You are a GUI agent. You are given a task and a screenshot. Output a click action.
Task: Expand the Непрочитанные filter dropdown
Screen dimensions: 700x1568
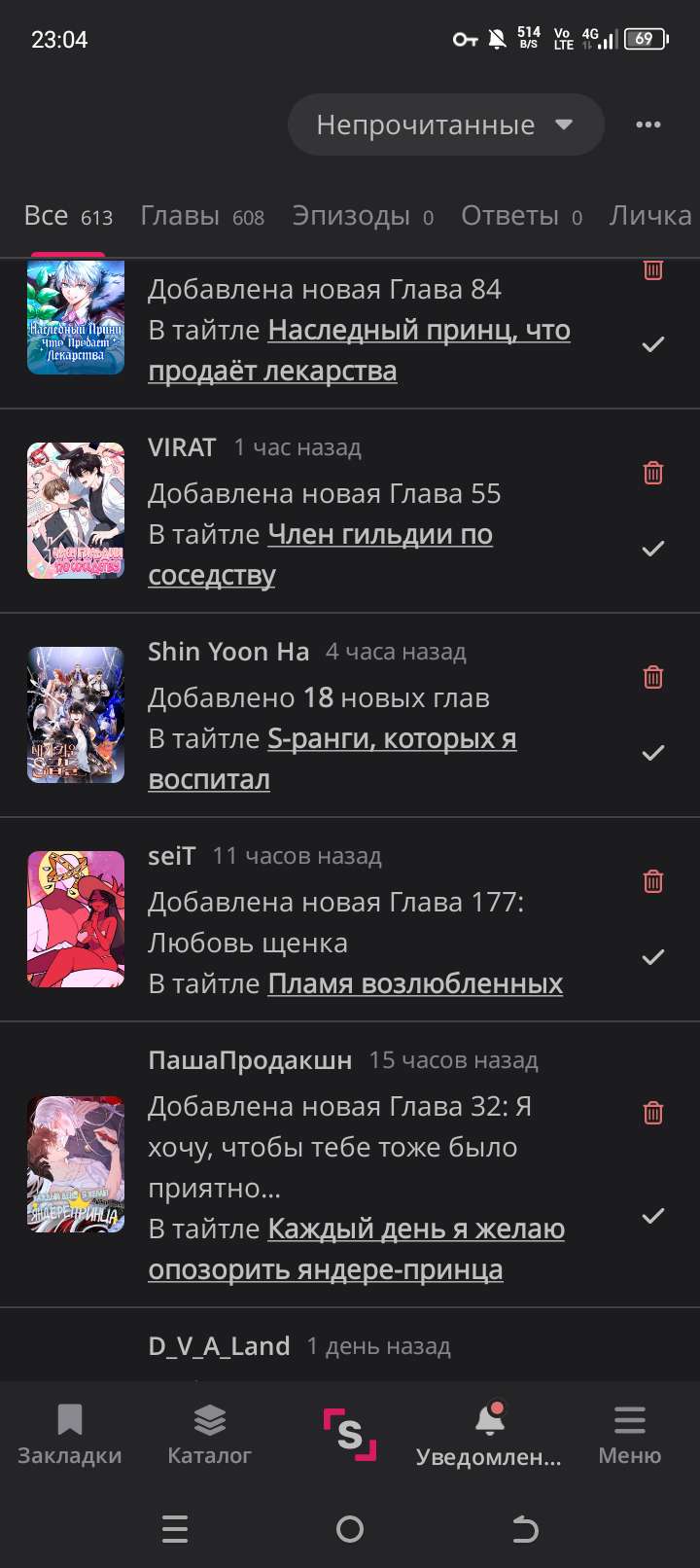(445, 125)
